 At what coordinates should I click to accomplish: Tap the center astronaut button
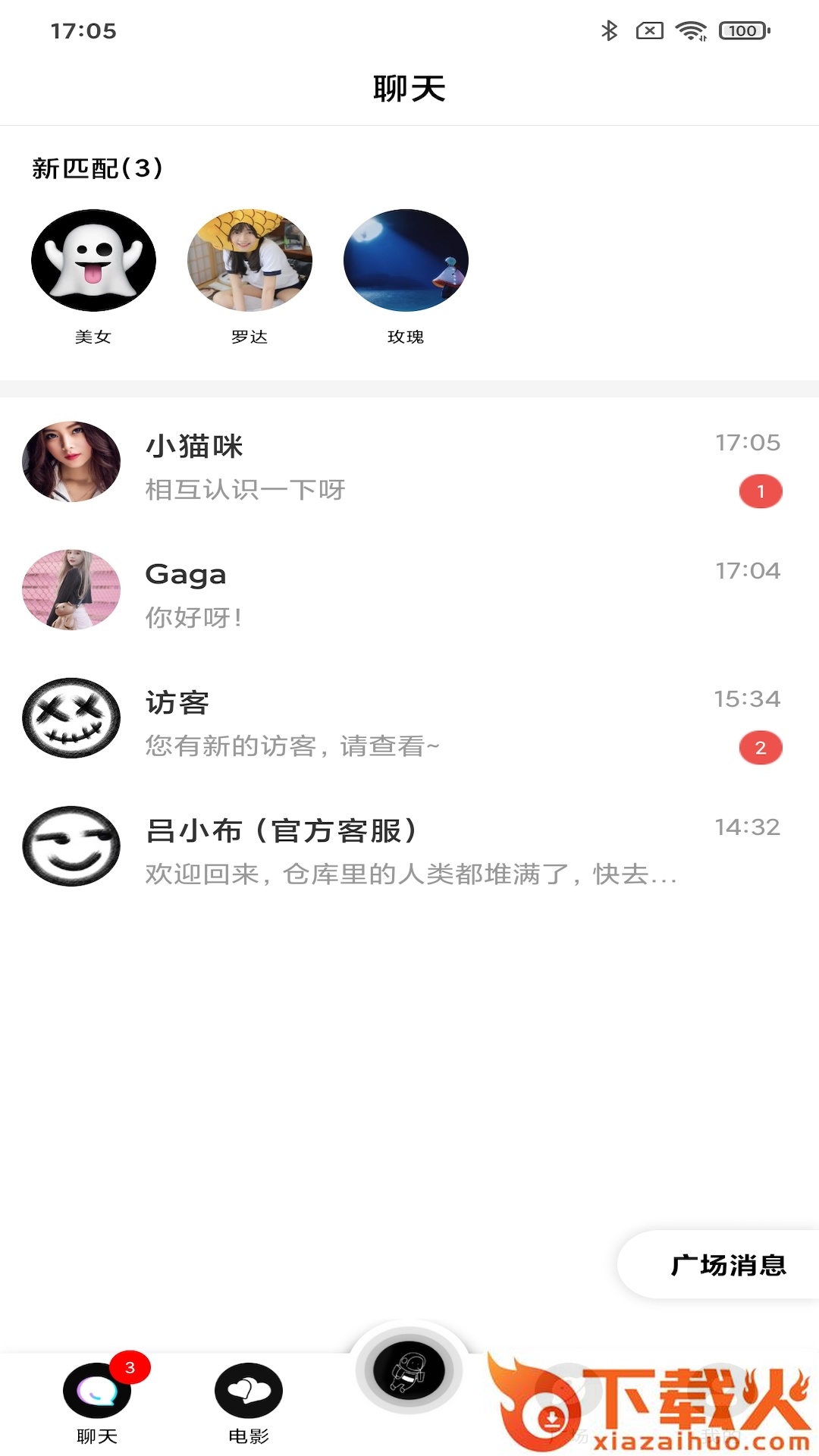coord(409,1371)
